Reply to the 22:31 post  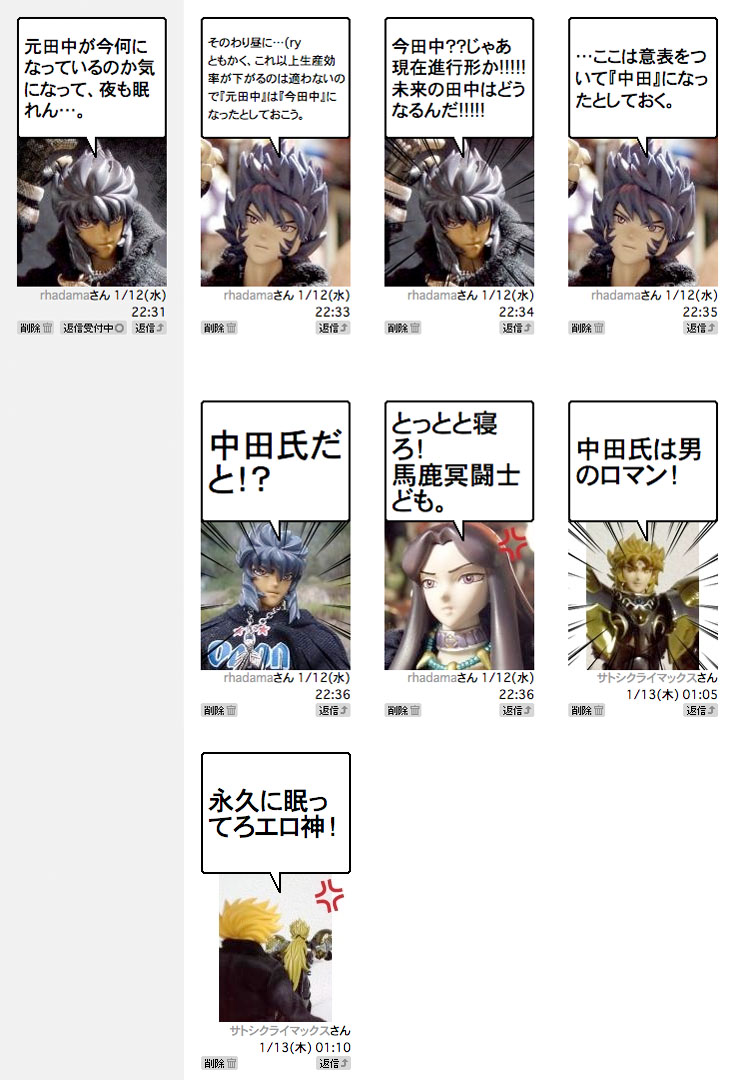point(150,328)
